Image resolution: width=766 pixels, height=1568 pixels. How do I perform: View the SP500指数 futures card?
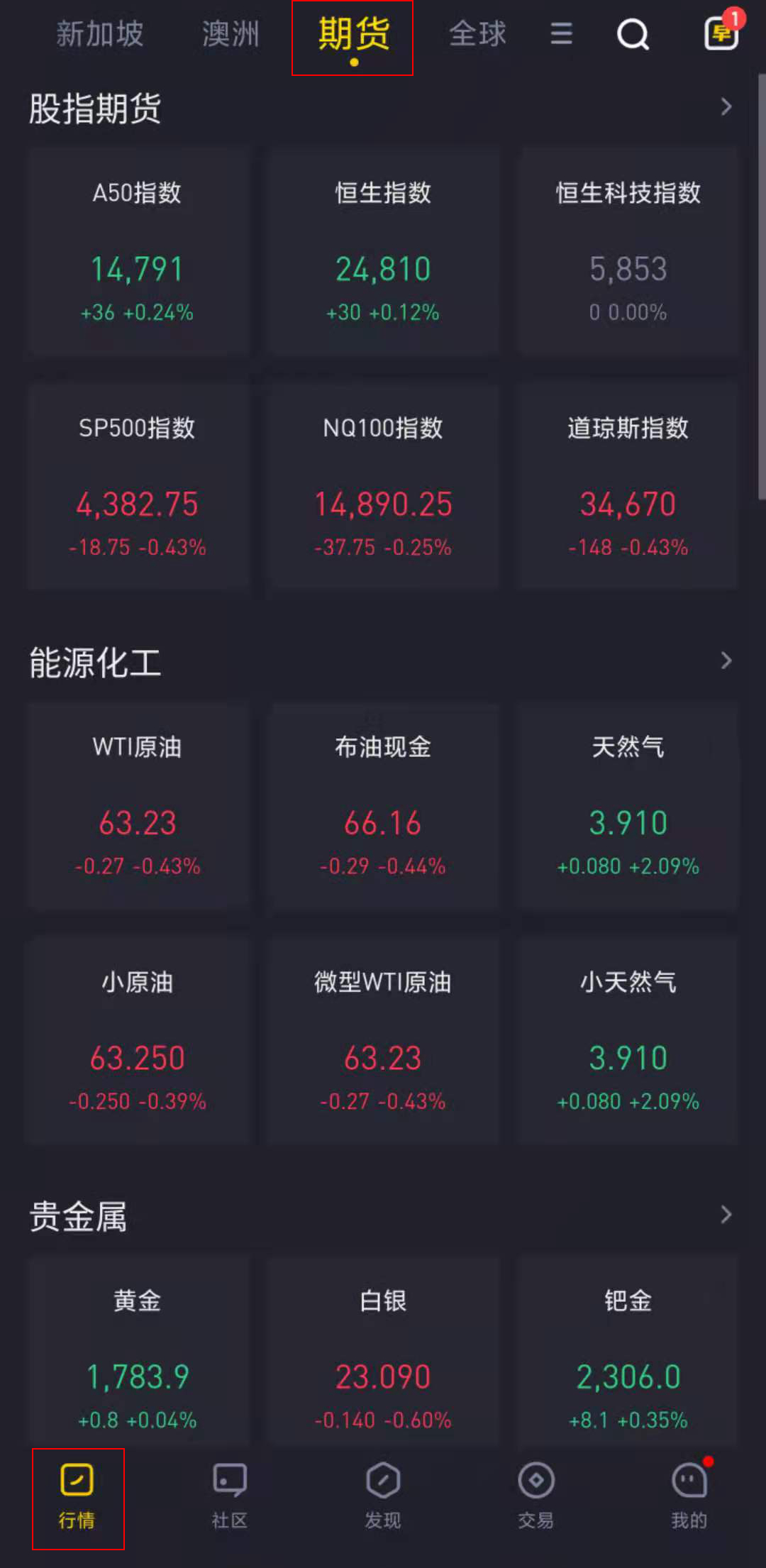tap(138, 487)
